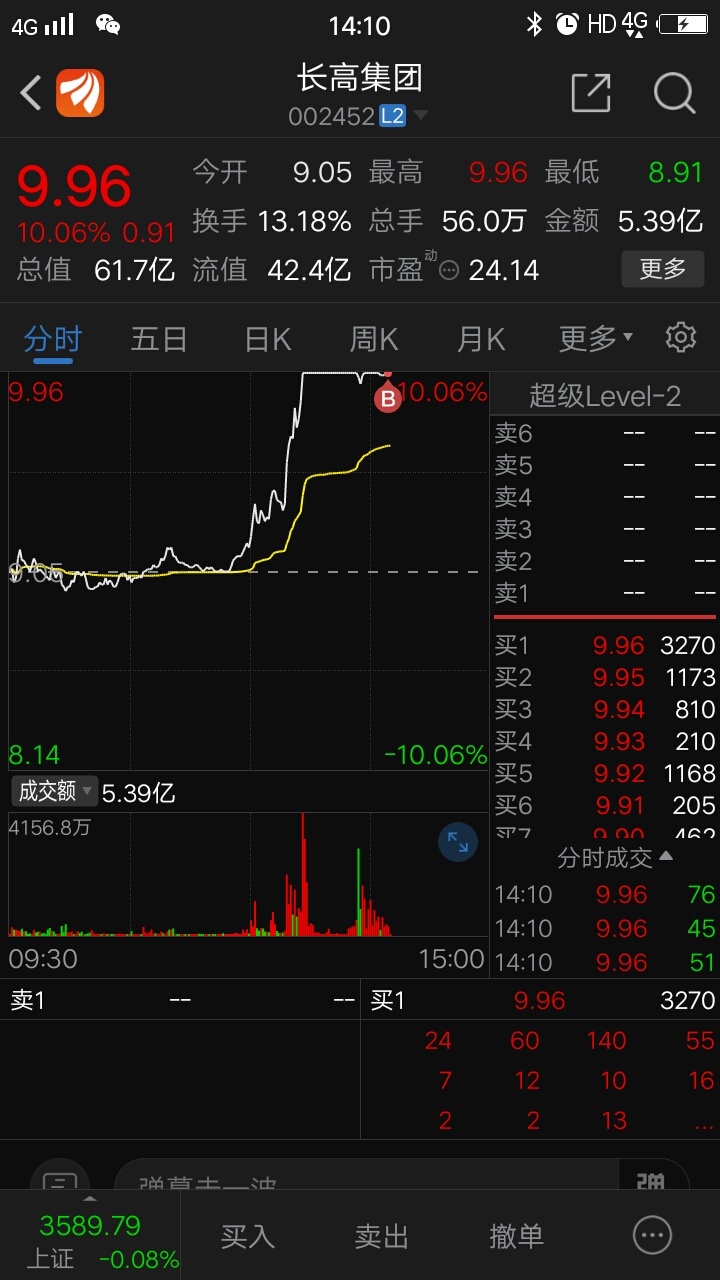Switch to the 日K chart tab

pos(267,339)
